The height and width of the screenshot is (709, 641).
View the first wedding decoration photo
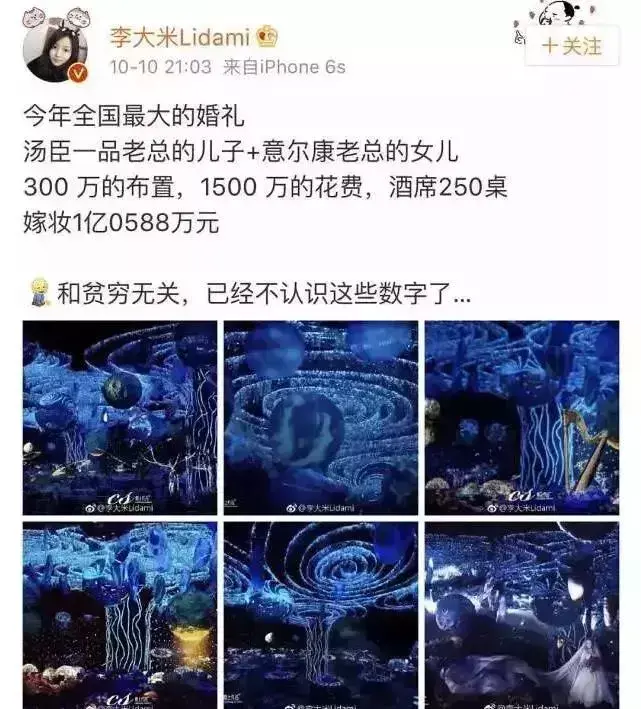point(120,417)
